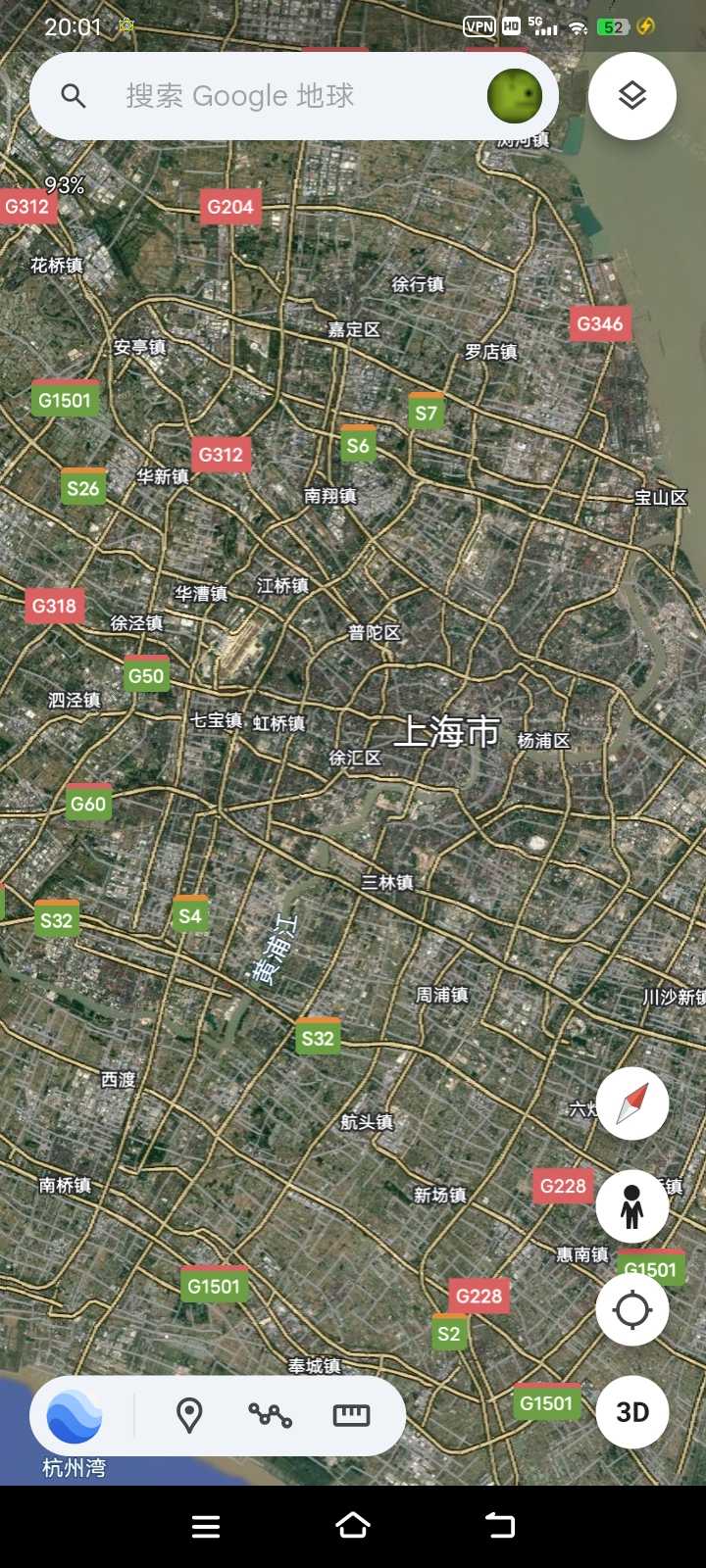Open the Google Earth home logo
The image size is (706, 1568).
tap(75, 1416)
